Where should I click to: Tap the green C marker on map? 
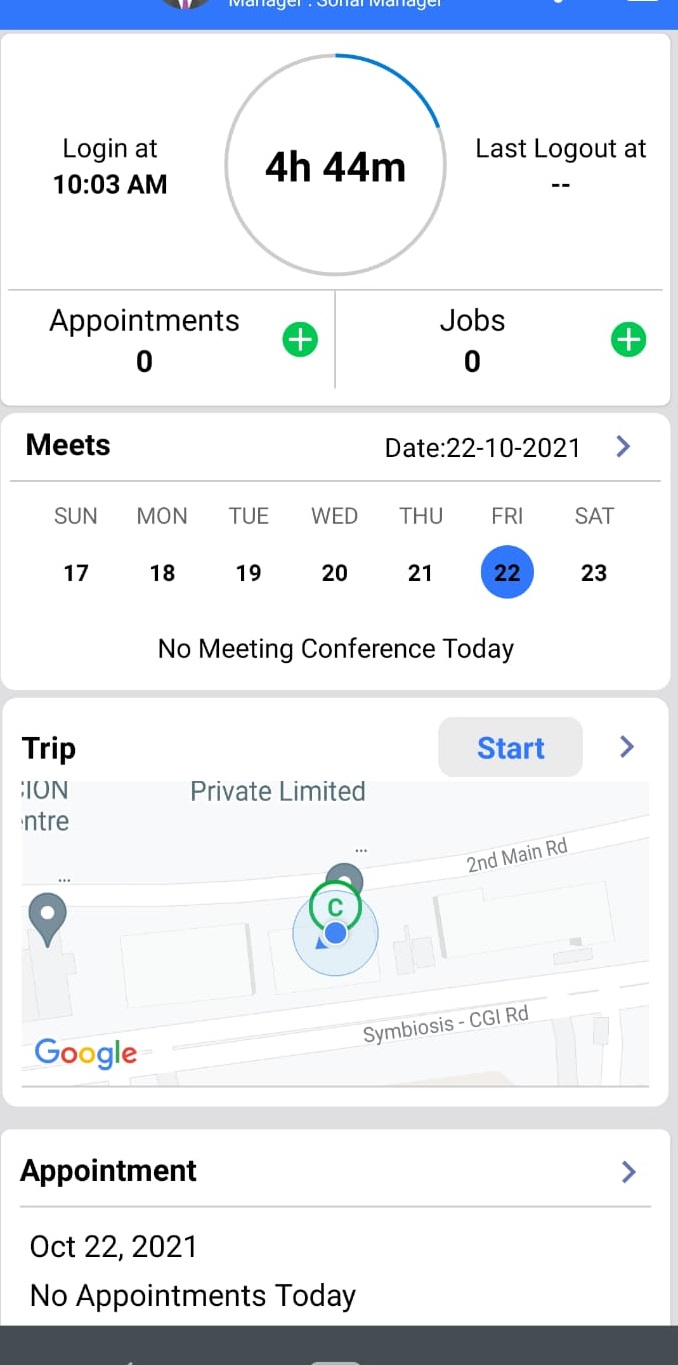[x=335, y=907]
